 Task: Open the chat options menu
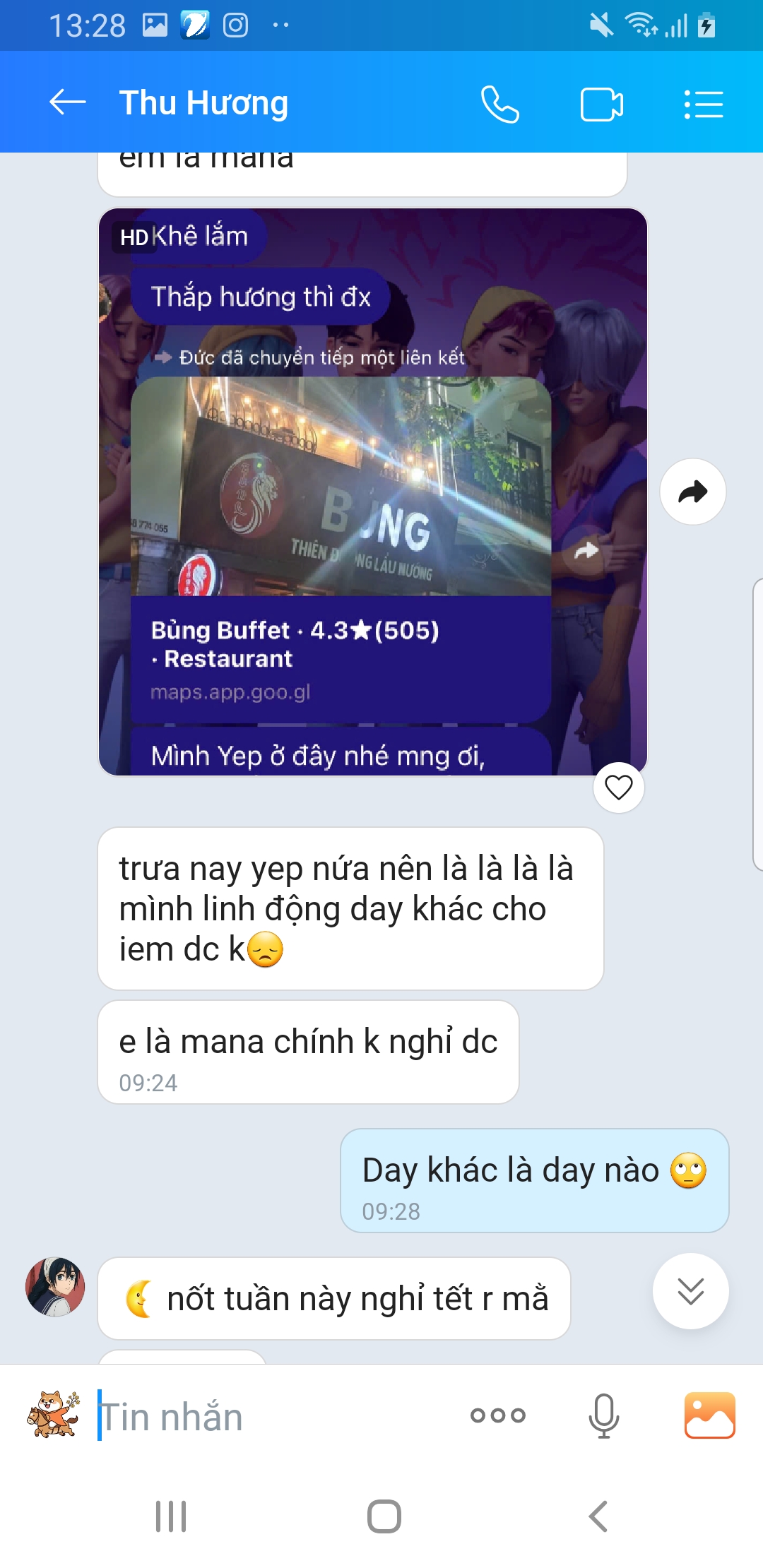point(703,105)
